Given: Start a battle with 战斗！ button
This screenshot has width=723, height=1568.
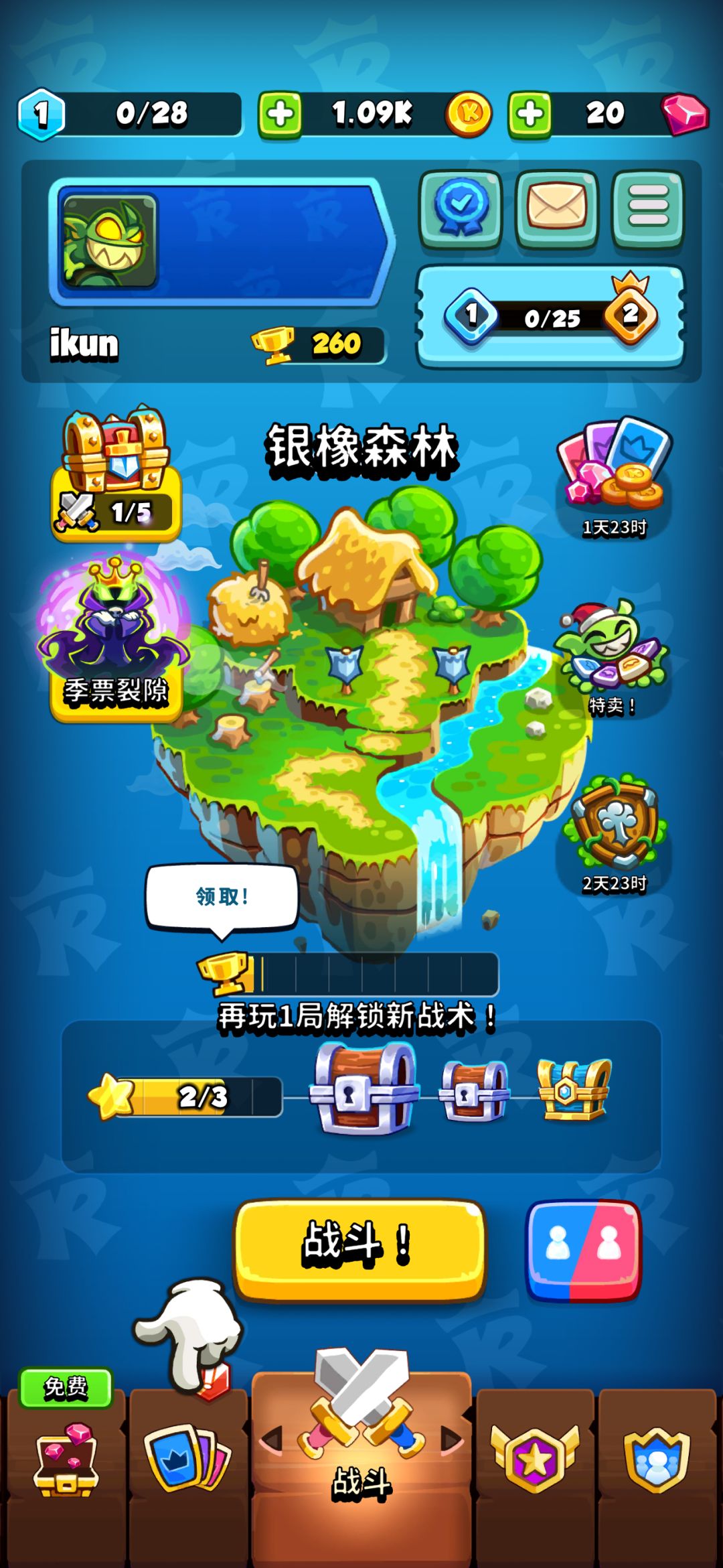Looking at the screenshot, I should (360, 1249).
